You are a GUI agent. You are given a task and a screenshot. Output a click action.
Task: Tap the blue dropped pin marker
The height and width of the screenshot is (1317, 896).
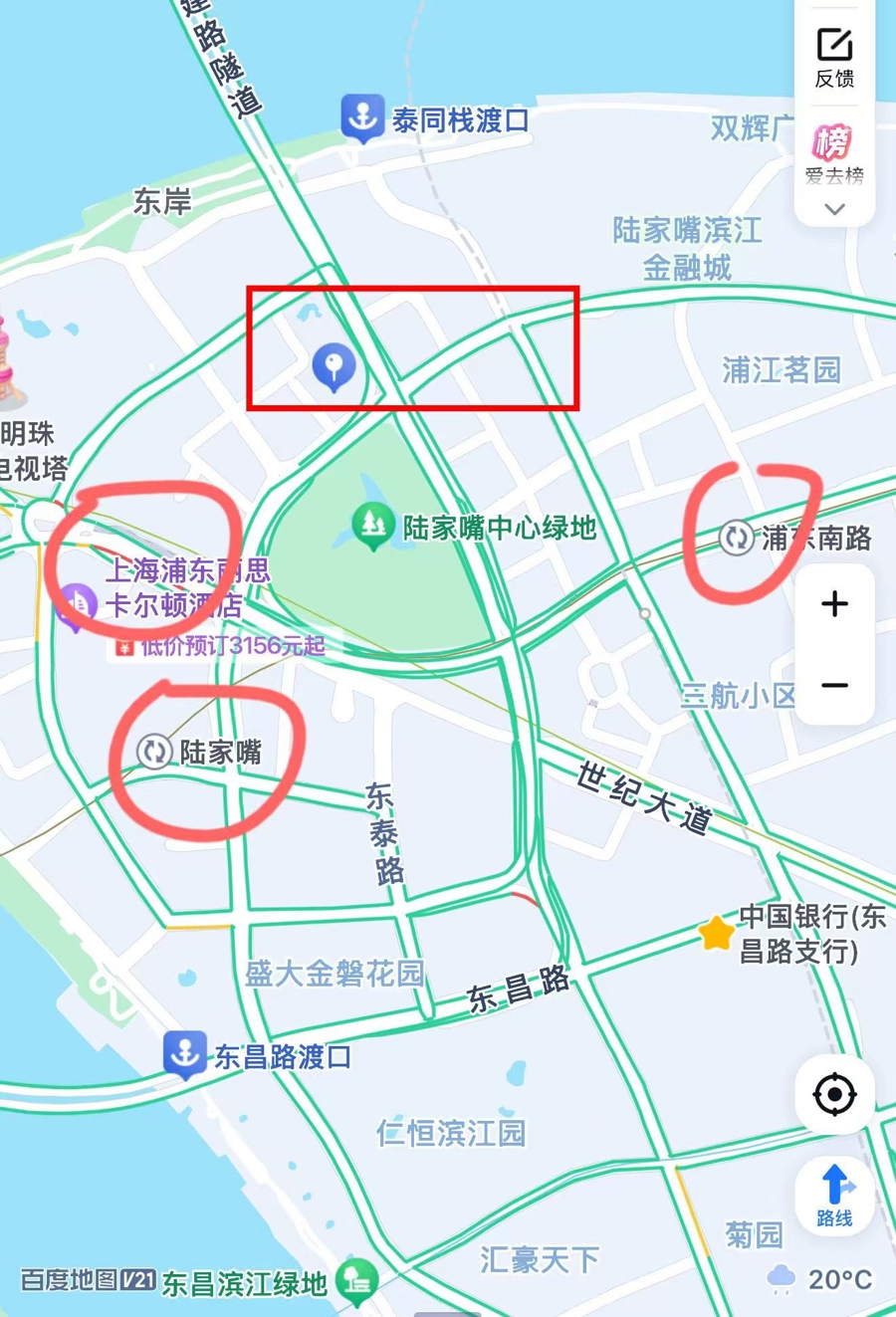[x=334, y=367]
